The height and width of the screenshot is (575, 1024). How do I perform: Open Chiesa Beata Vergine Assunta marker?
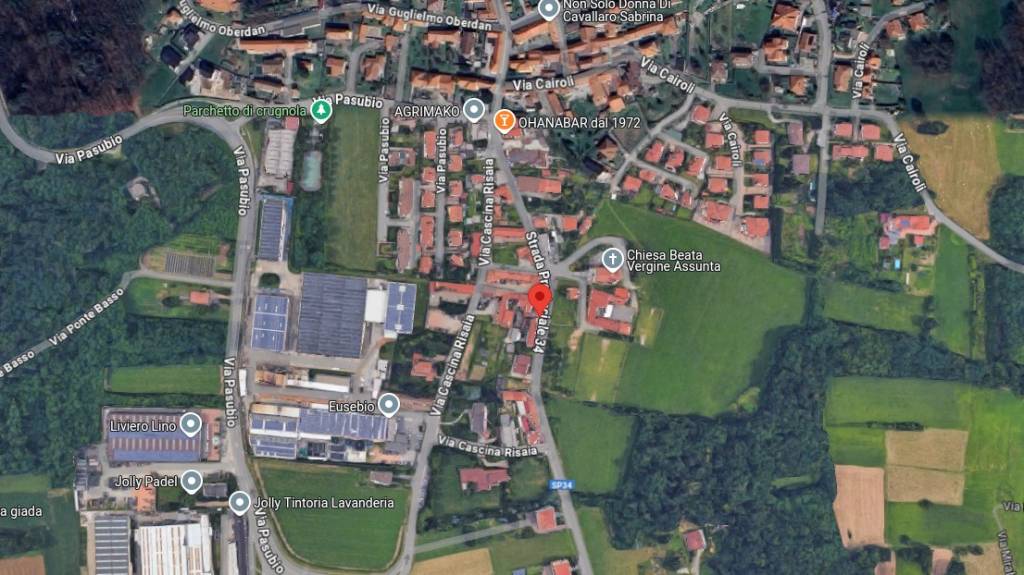pyautogui.click(x=612, y=260)
